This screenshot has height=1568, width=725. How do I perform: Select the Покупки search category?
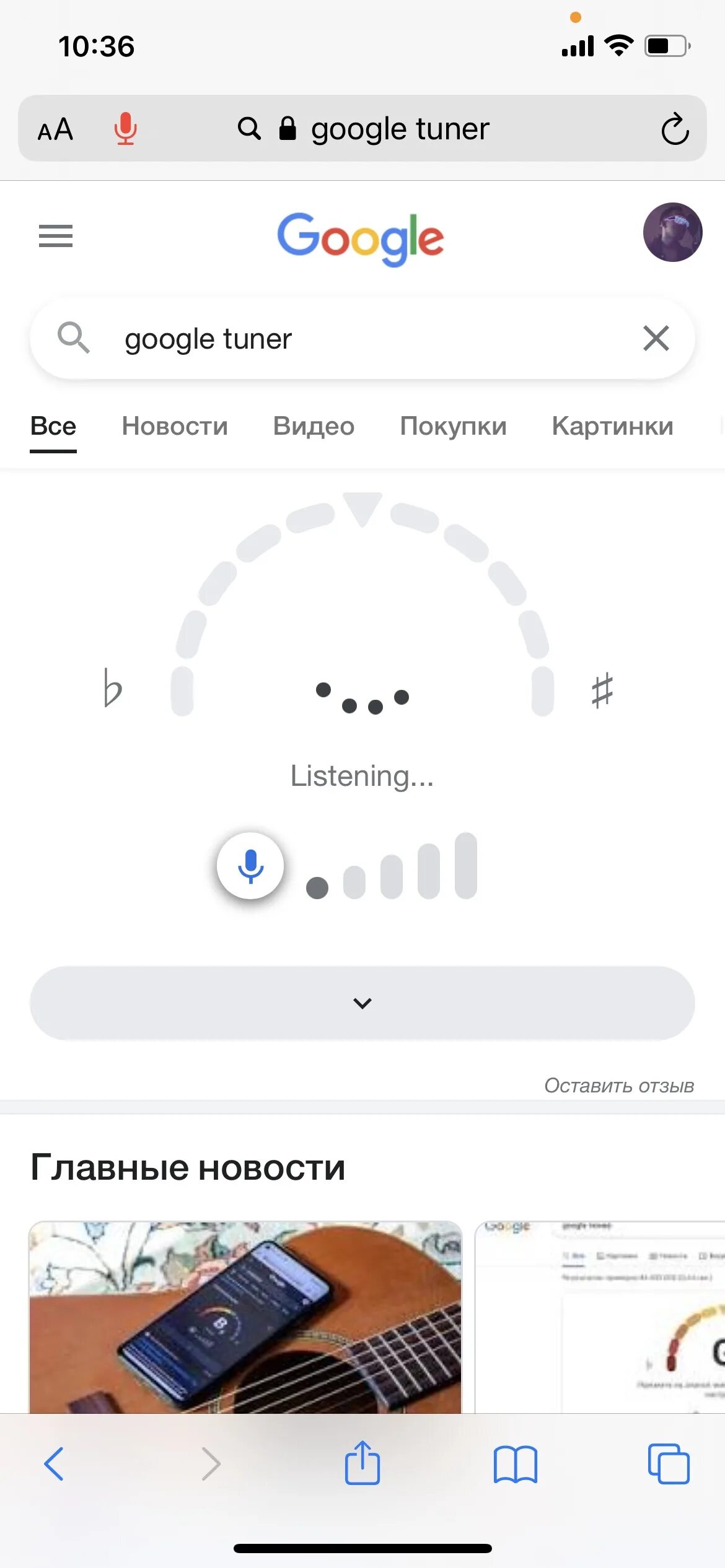454,426
